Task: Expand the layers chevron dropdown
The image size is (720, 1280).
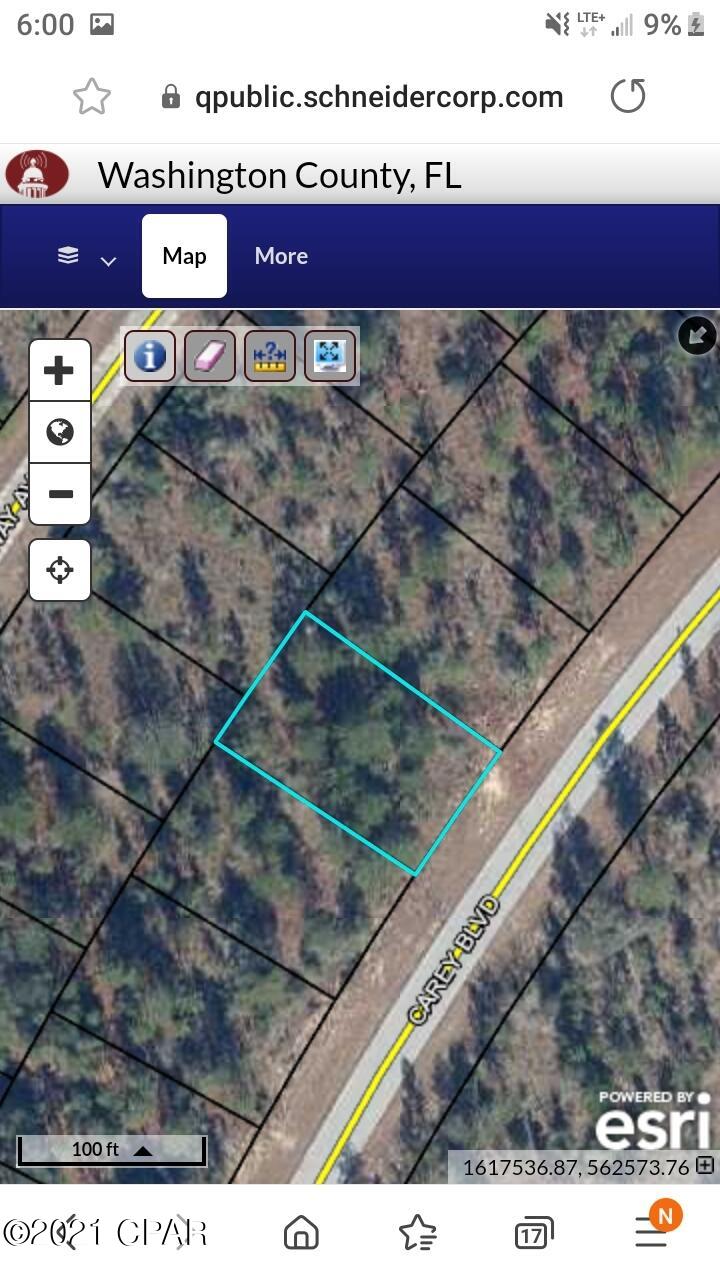Action: [x=108, y=259]
